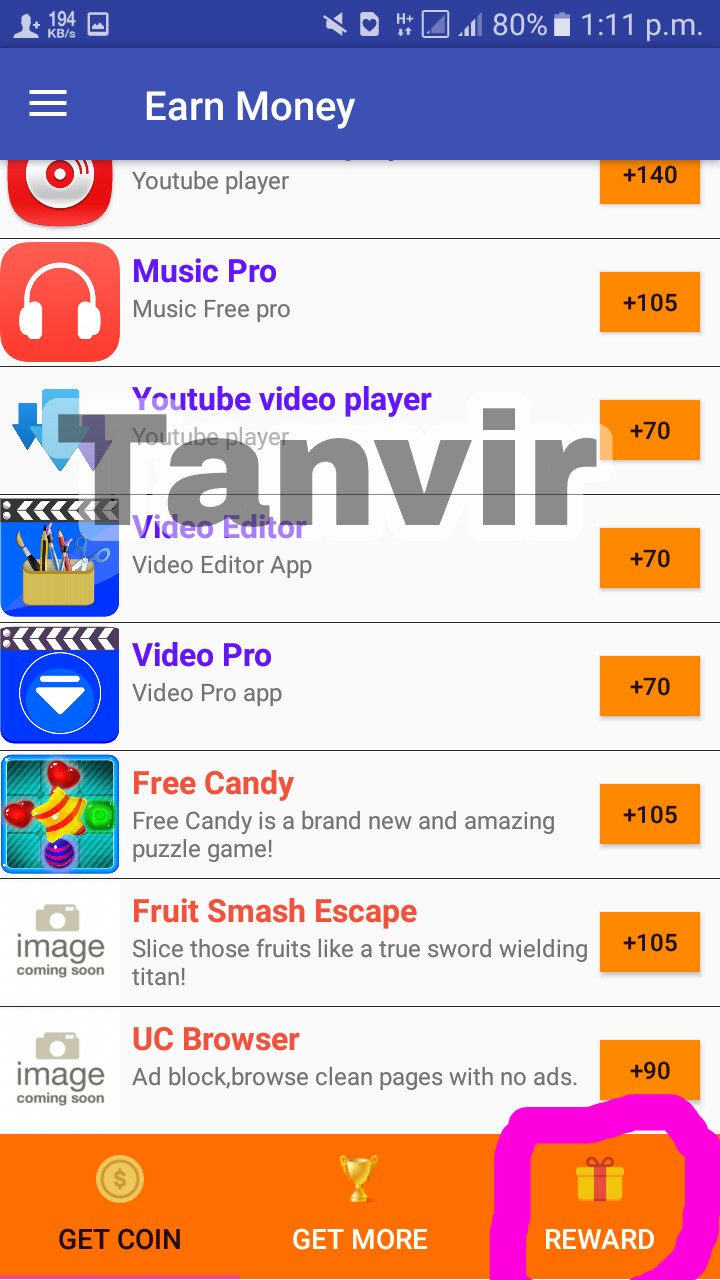Claim +70 coins for Video Editor
The image size is (720, 1280).
click(x=650, y=559)
